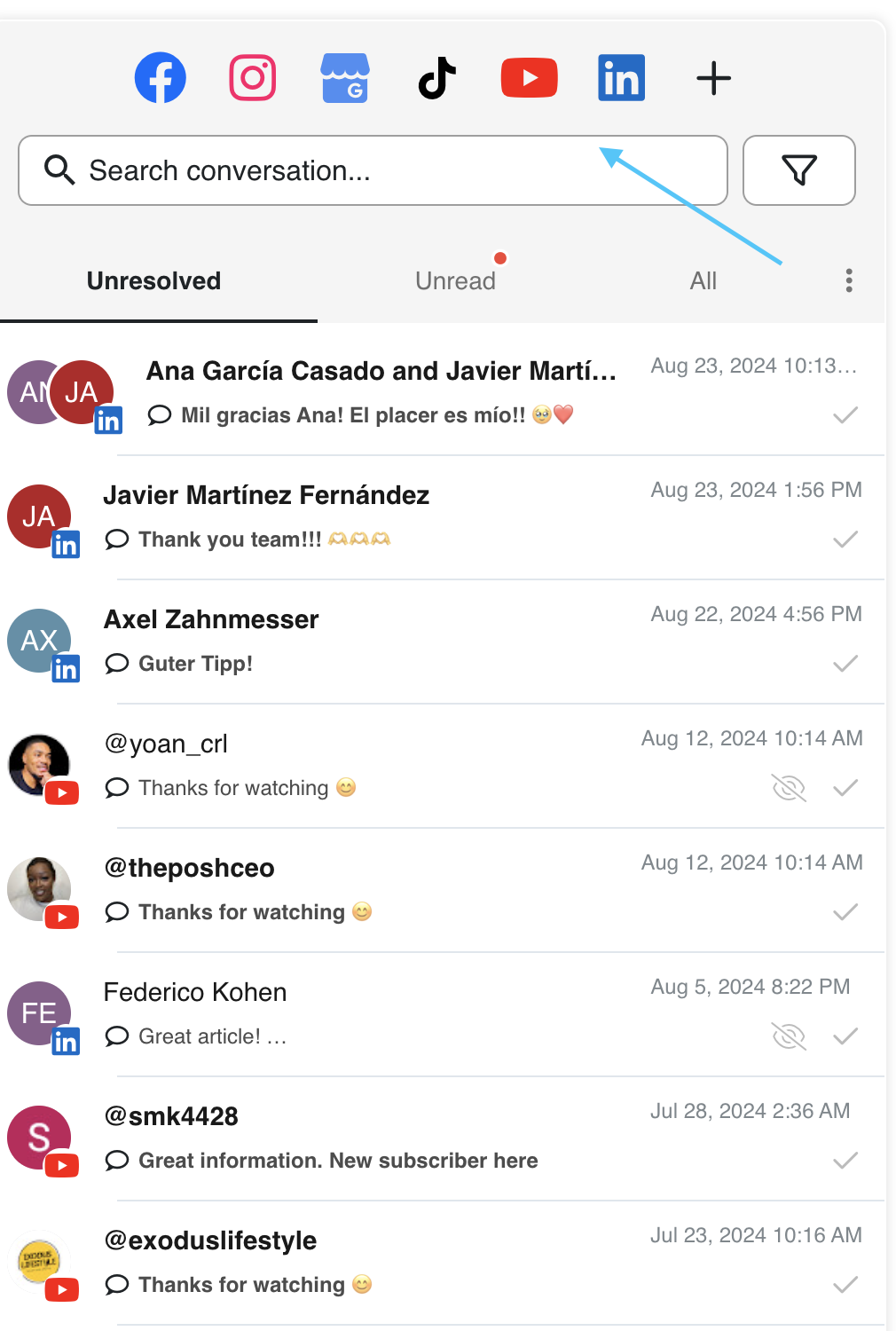
Task: Toggle visibility for @yoan_crl's comment
Action: 788,787
